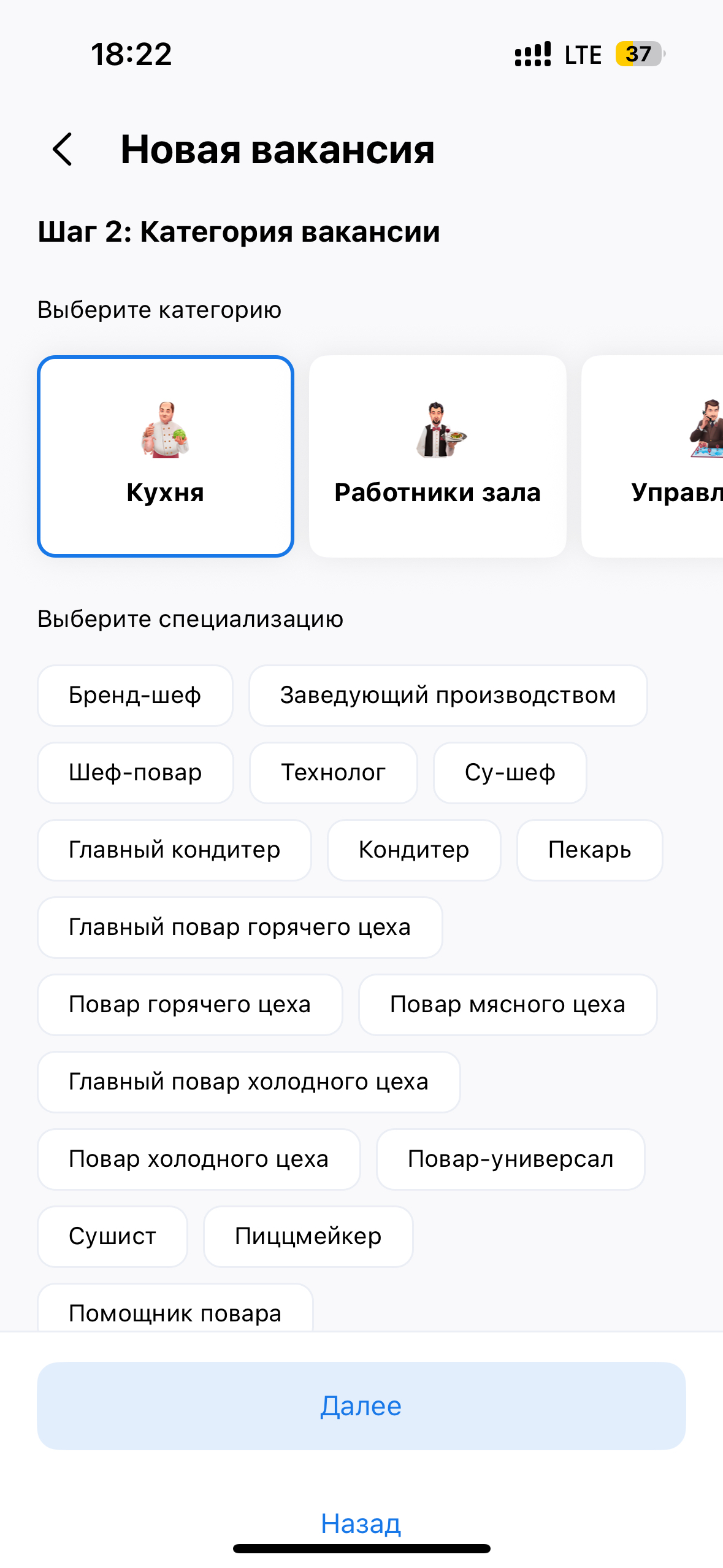Pick the Кондитер chip
This screenshot has height=1568, width=723.
(x=414, y=850)
